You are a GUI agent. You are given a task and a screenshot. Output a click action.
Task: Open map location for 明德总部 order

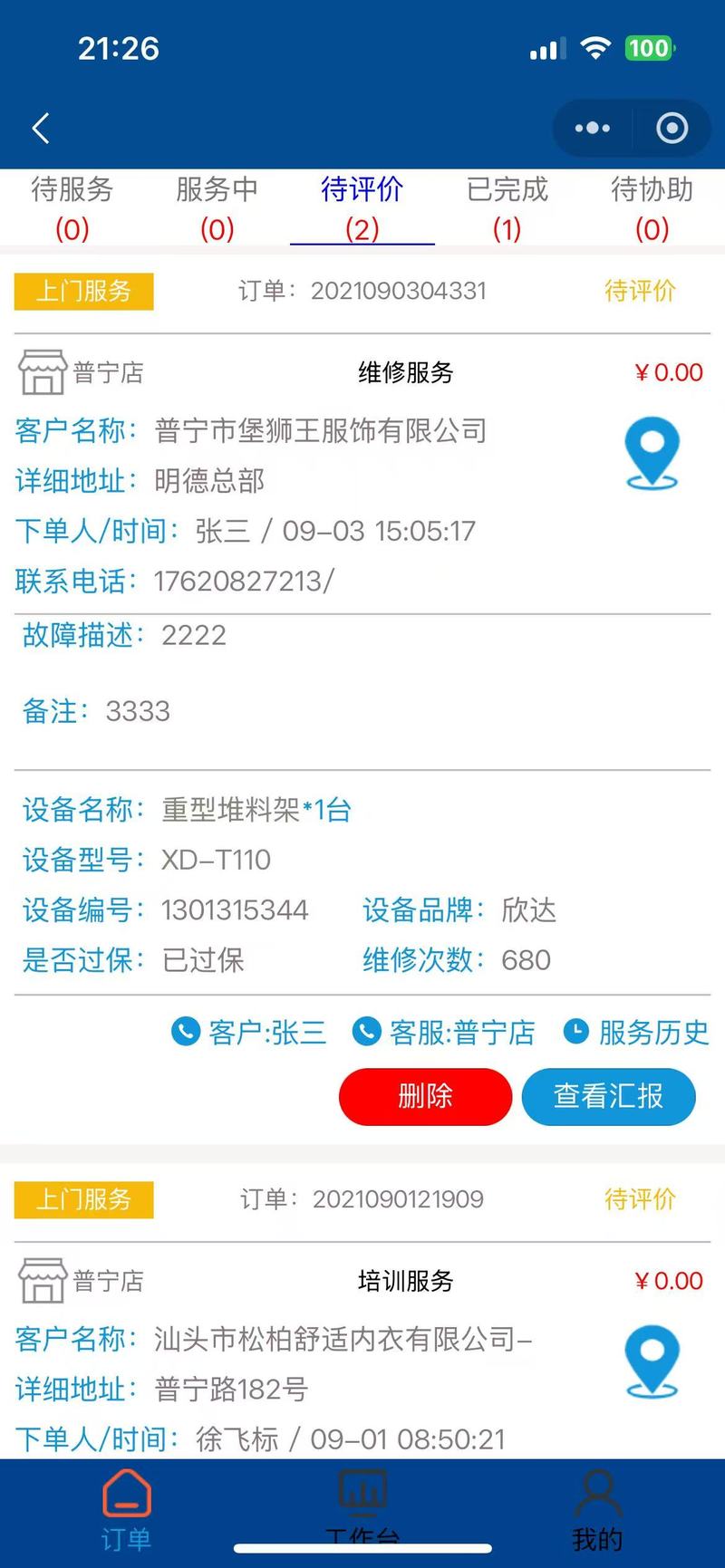click(652, 454)
